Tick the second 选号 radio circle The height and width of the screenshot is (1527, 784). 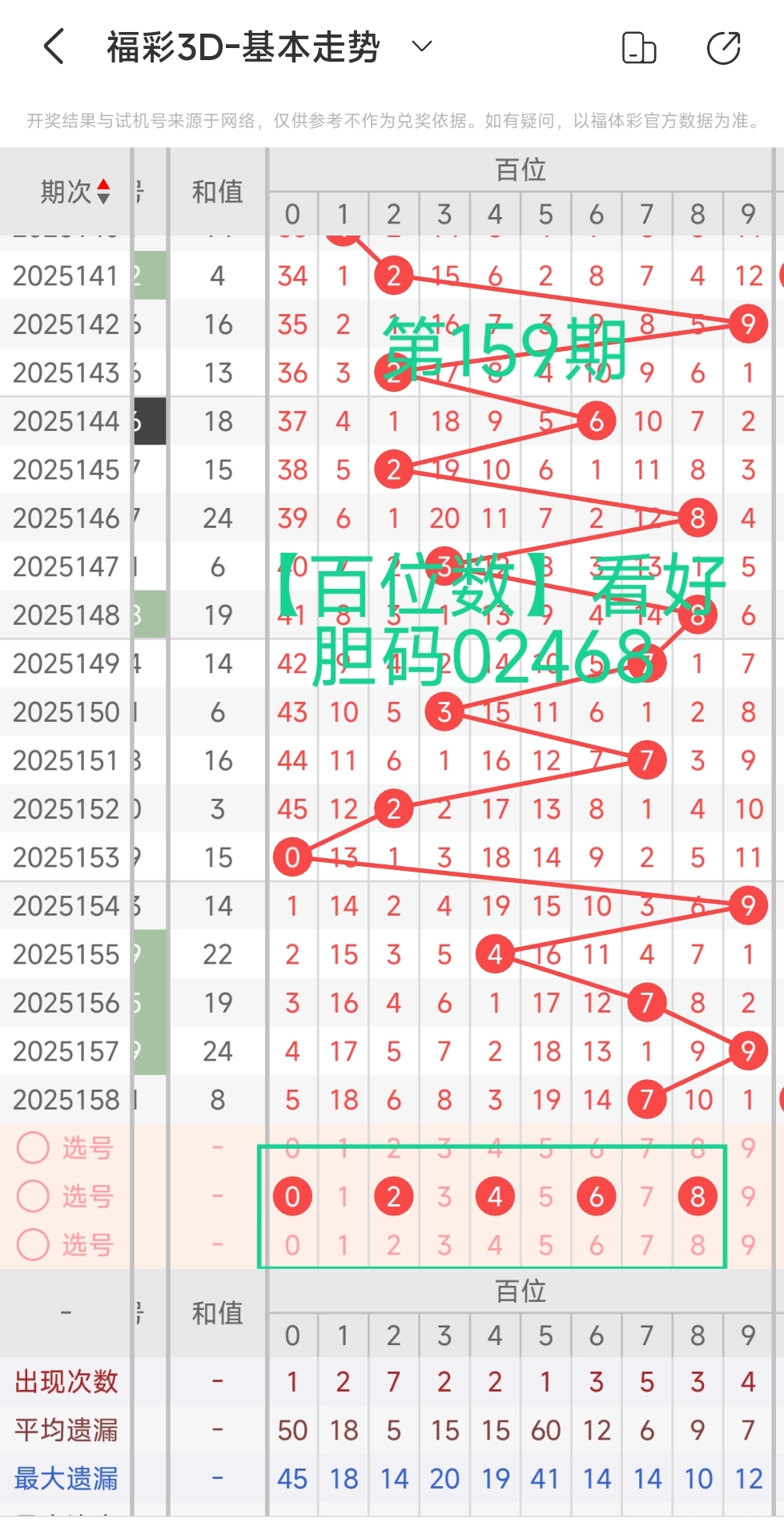coord(34,1195)
